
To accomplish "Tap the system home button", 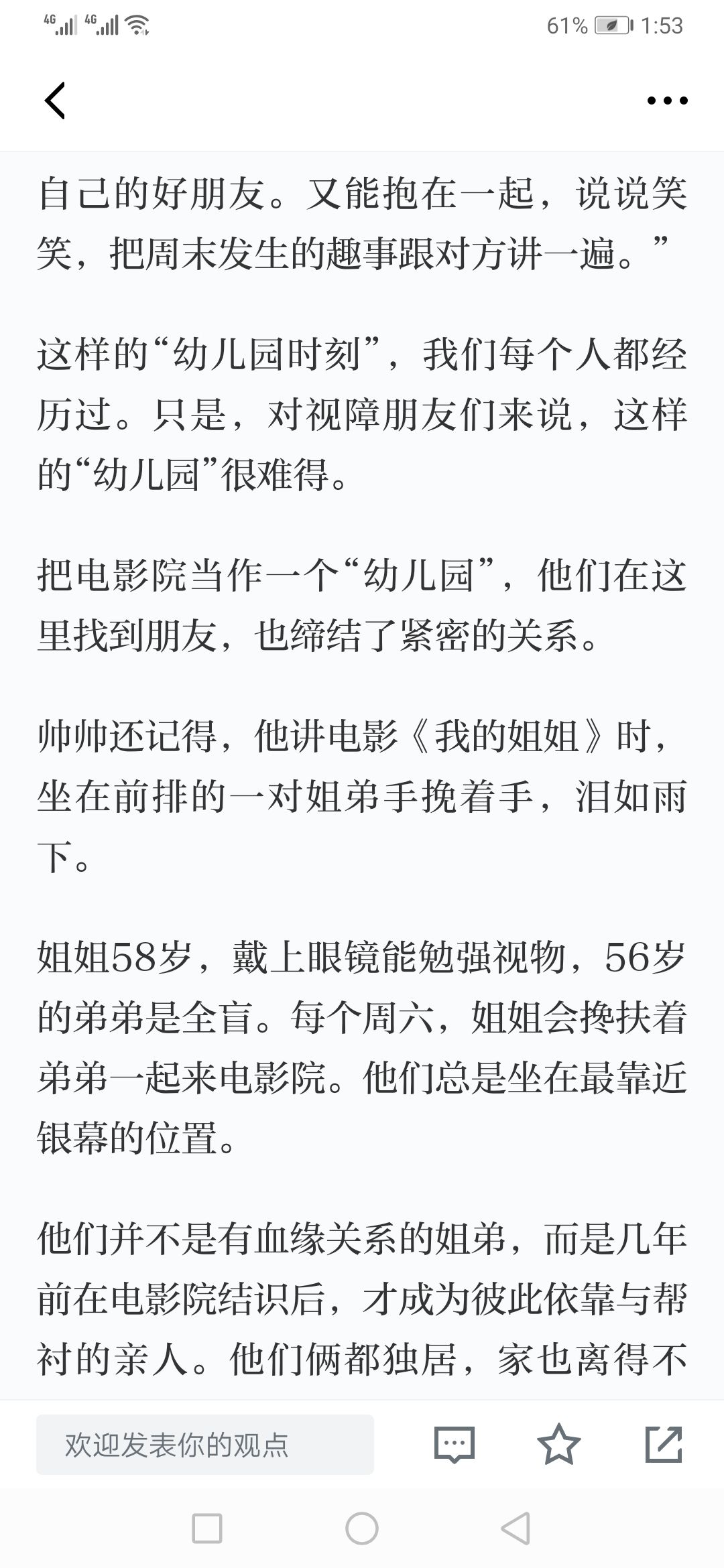I will 362,1529.
